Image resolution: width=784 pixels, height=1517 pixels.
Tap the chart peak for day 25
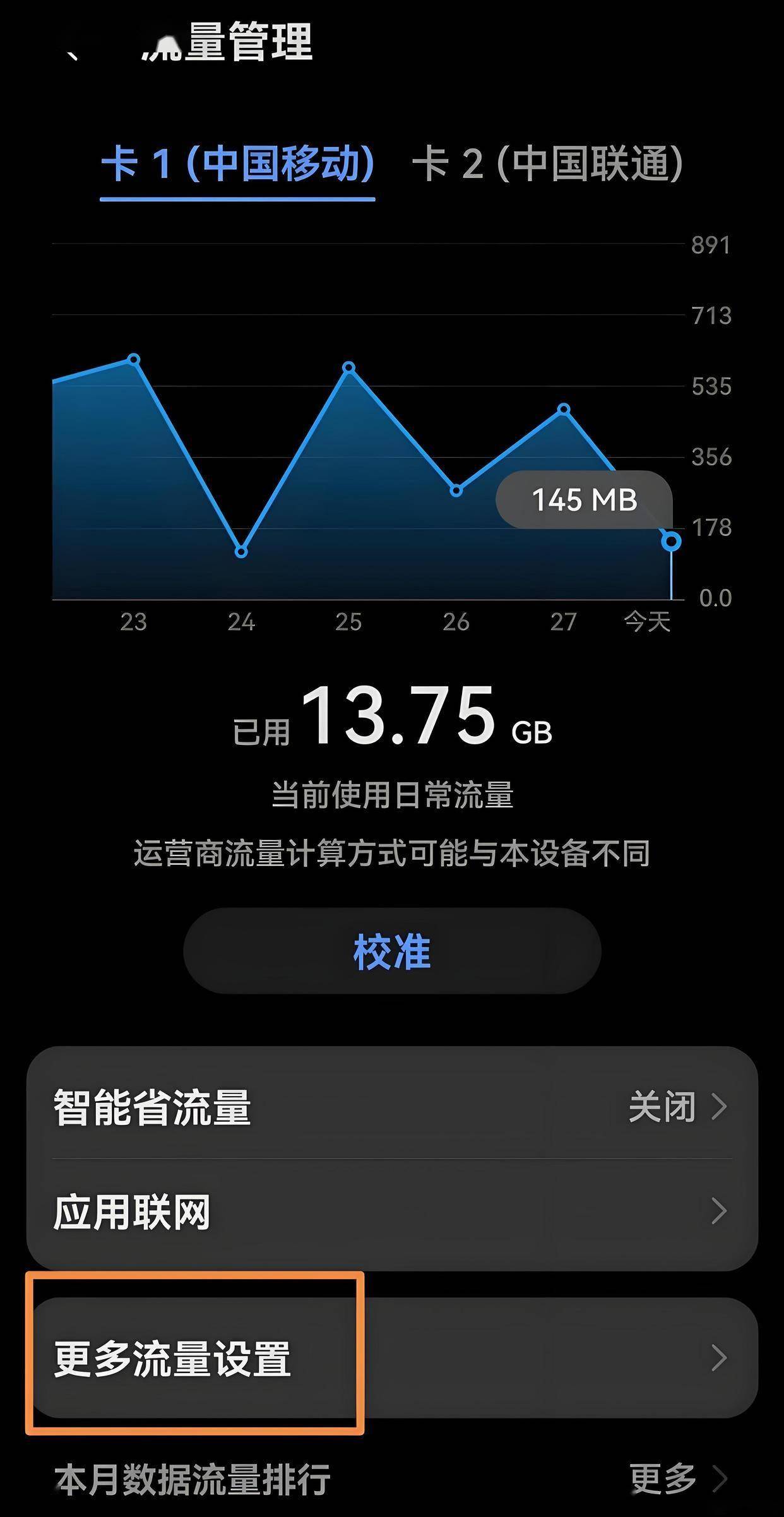pyautogui.click(x=350, y=367)
